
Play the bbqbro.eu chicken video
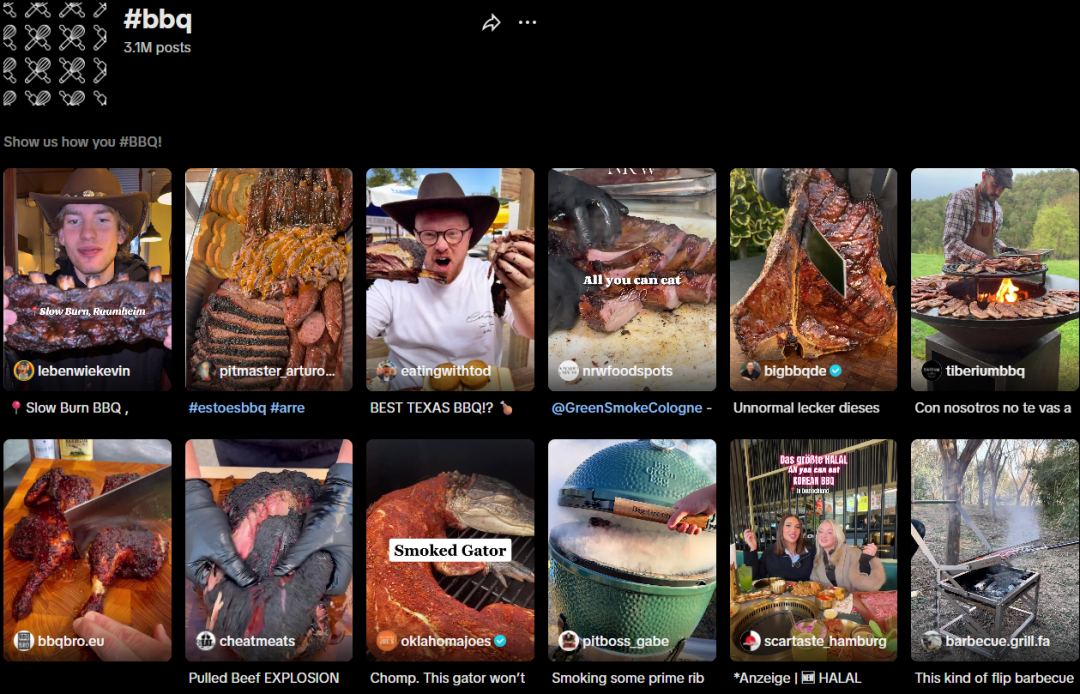pos(88,549)
